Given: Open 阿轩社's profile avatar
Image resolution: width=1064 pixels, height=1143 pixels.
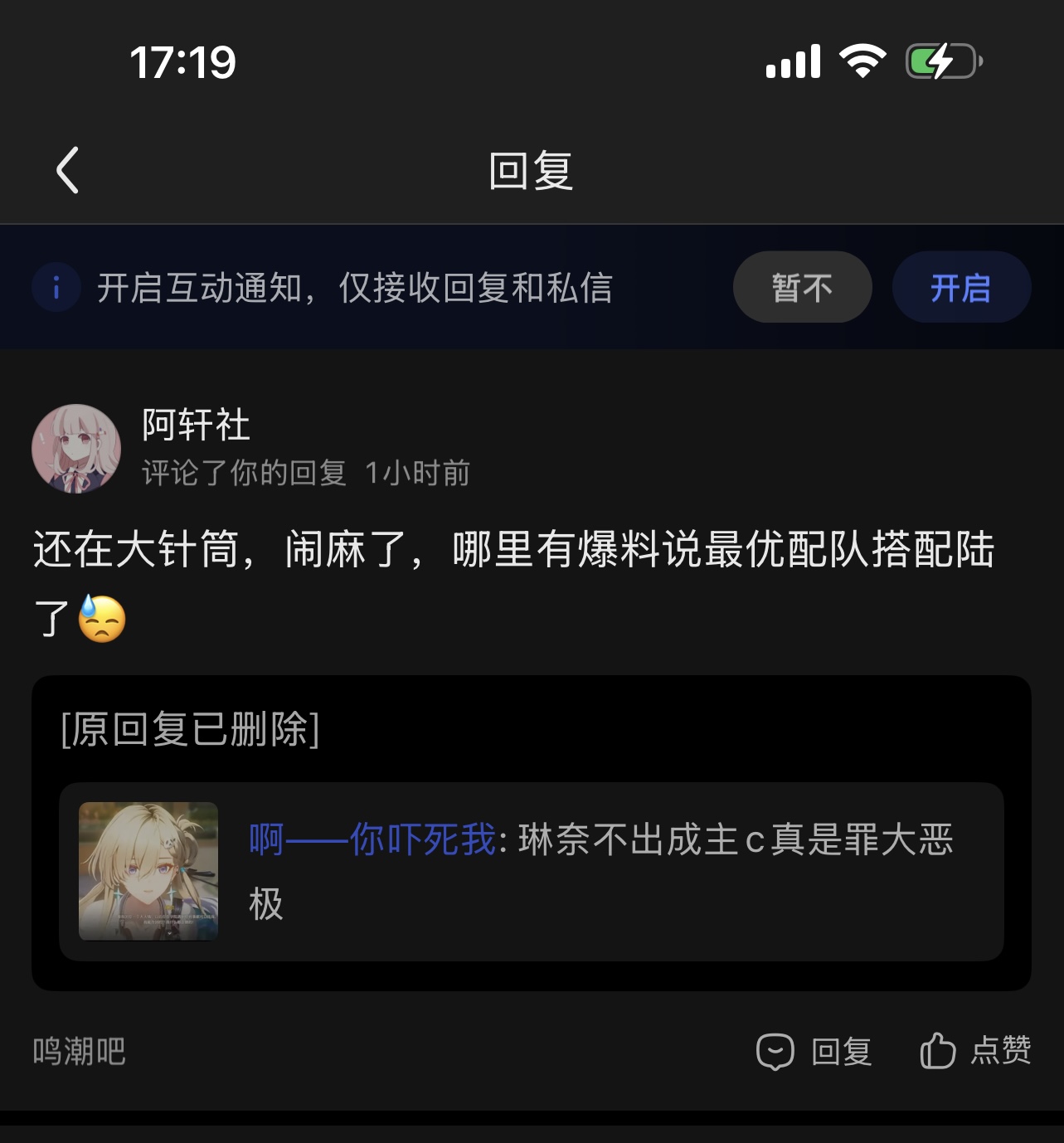Looking at the screenshot, I should point(76,449).
